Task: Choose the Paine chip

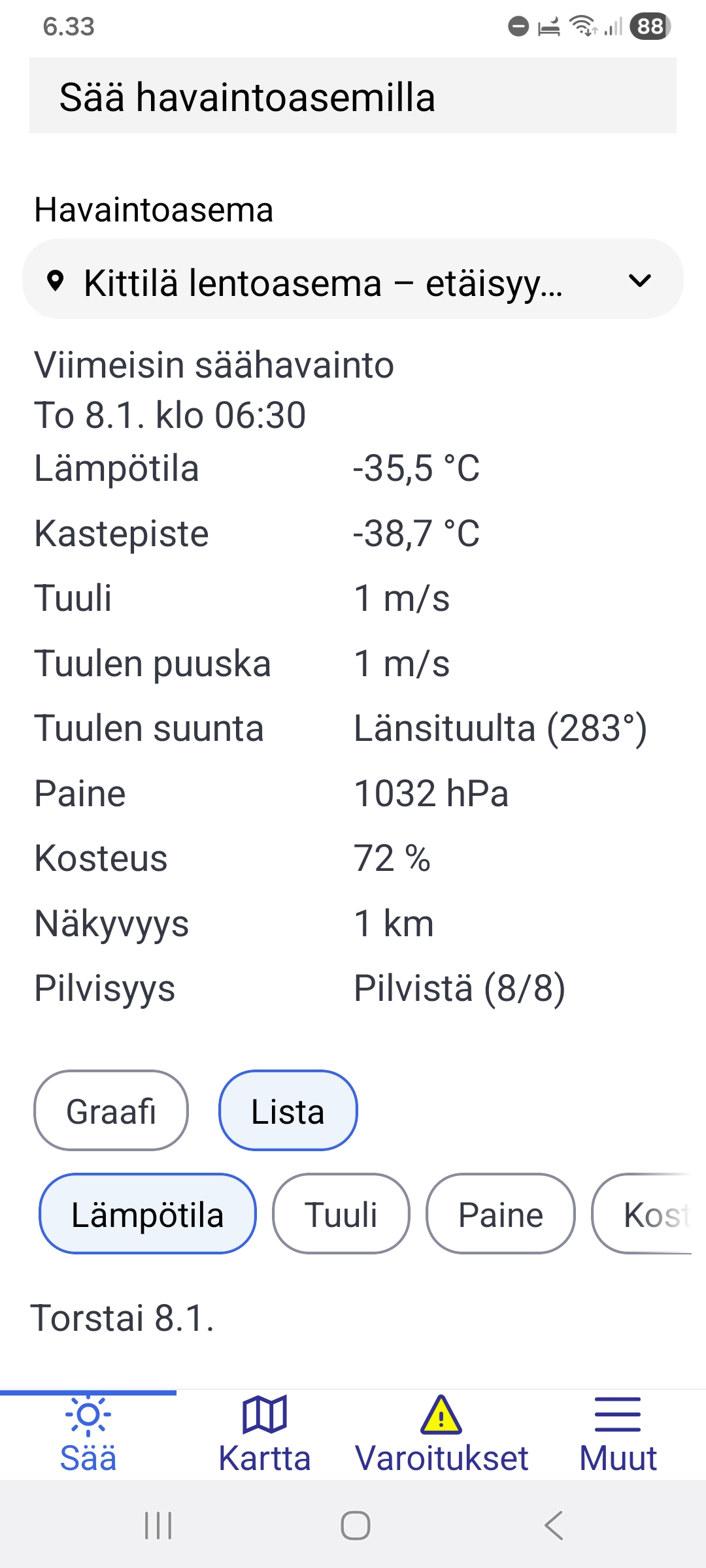Action: (x=501, y=1215)
